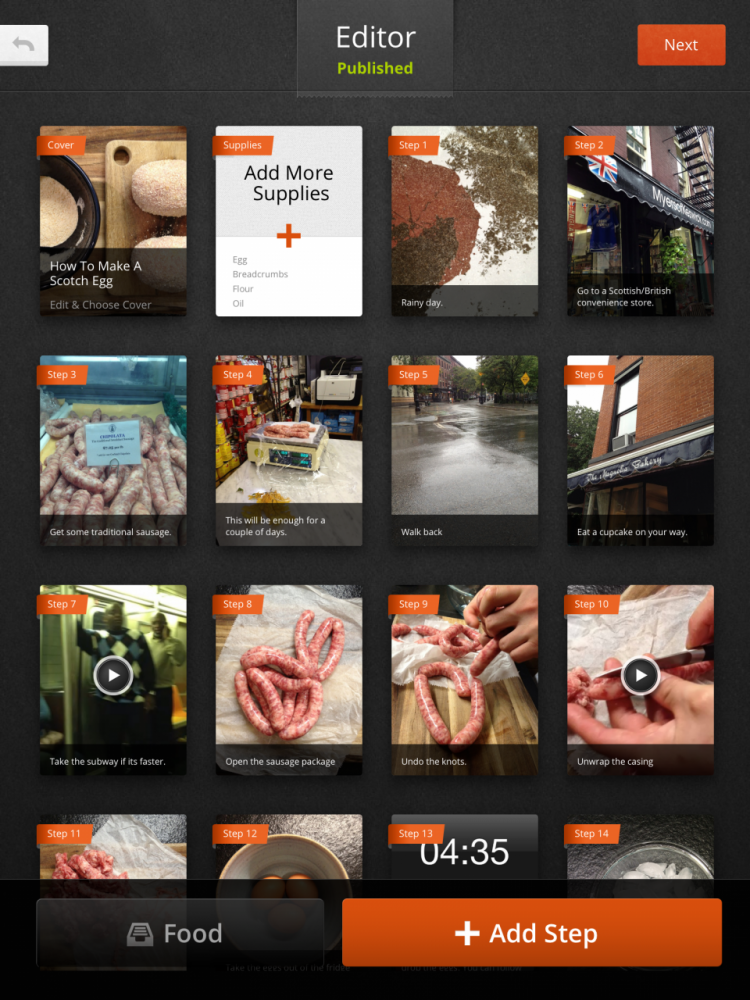Open the Step 11 card

tap(113, 855)
